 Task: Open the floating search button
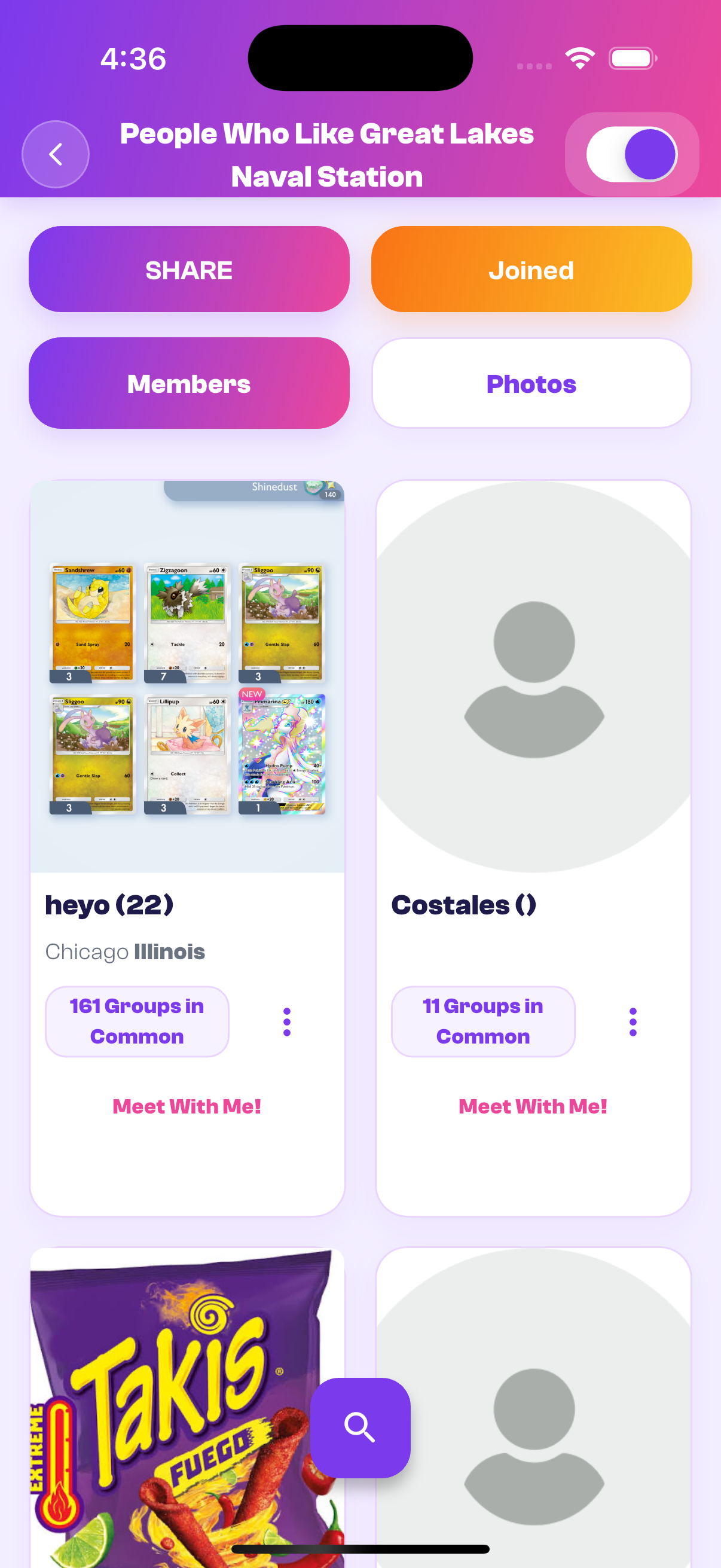point(360,1427)
